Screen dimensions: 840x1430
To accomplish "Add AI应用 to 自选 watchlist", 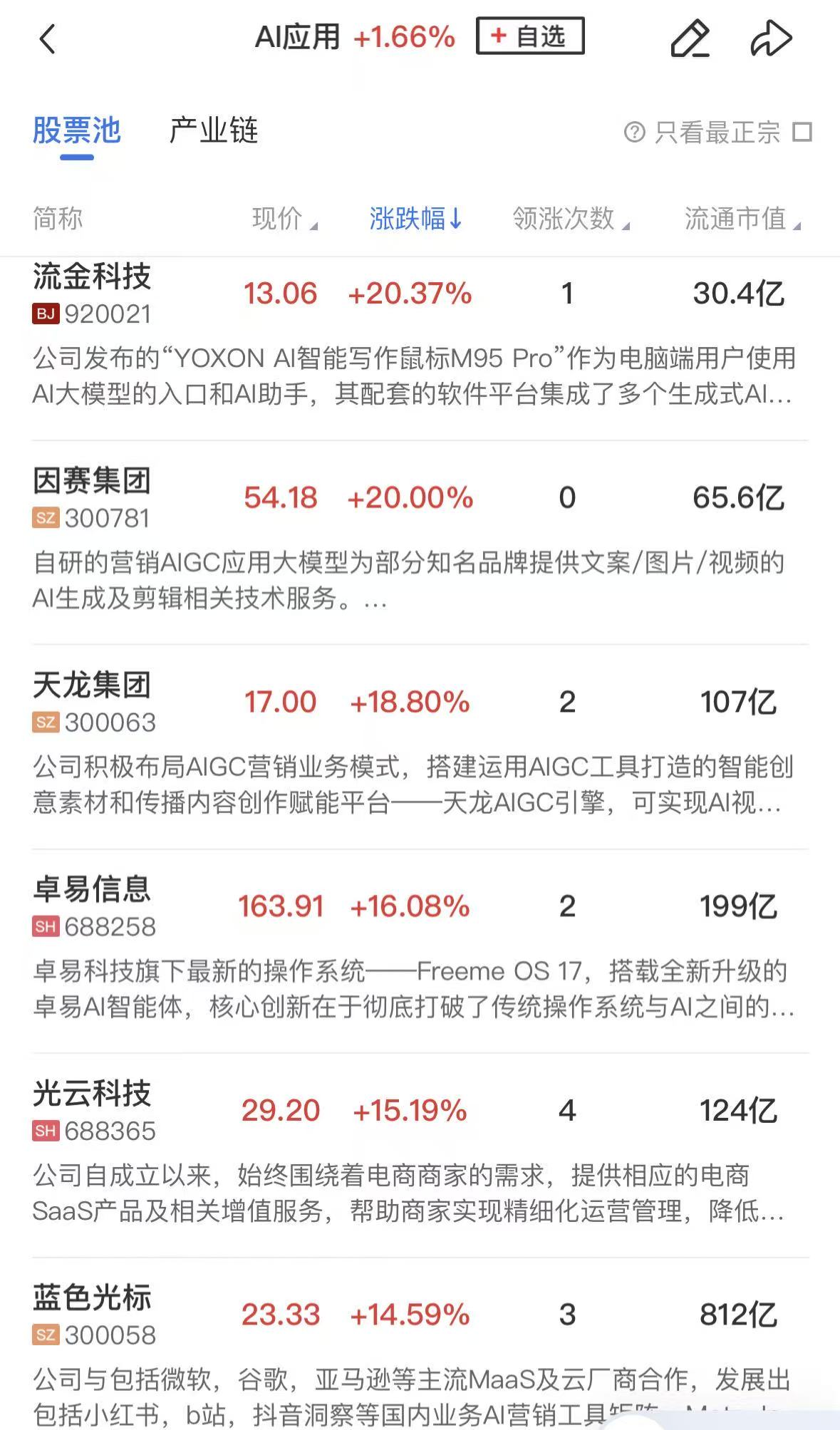I will point(530,36).
